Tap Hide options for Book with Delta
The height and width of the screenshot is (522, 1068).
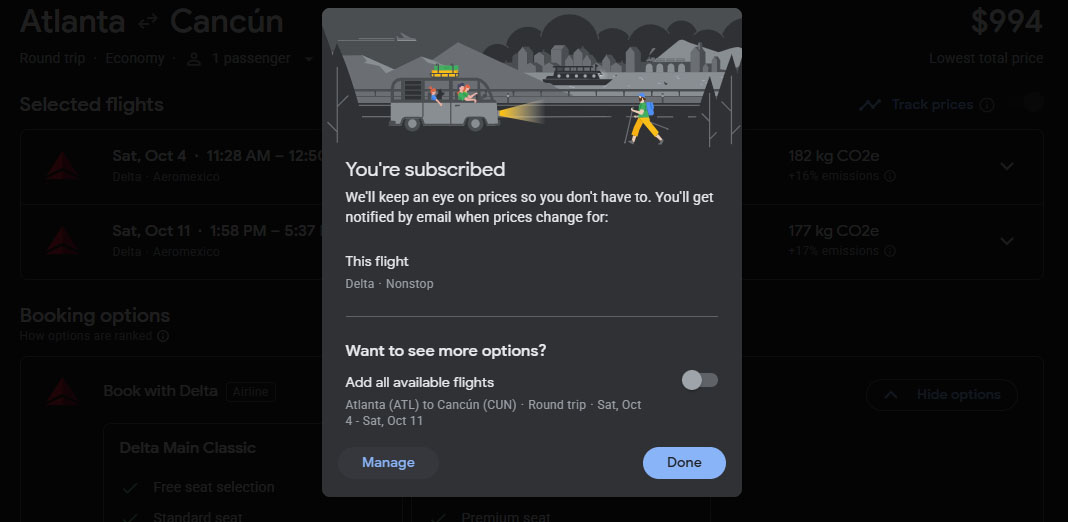941,395
